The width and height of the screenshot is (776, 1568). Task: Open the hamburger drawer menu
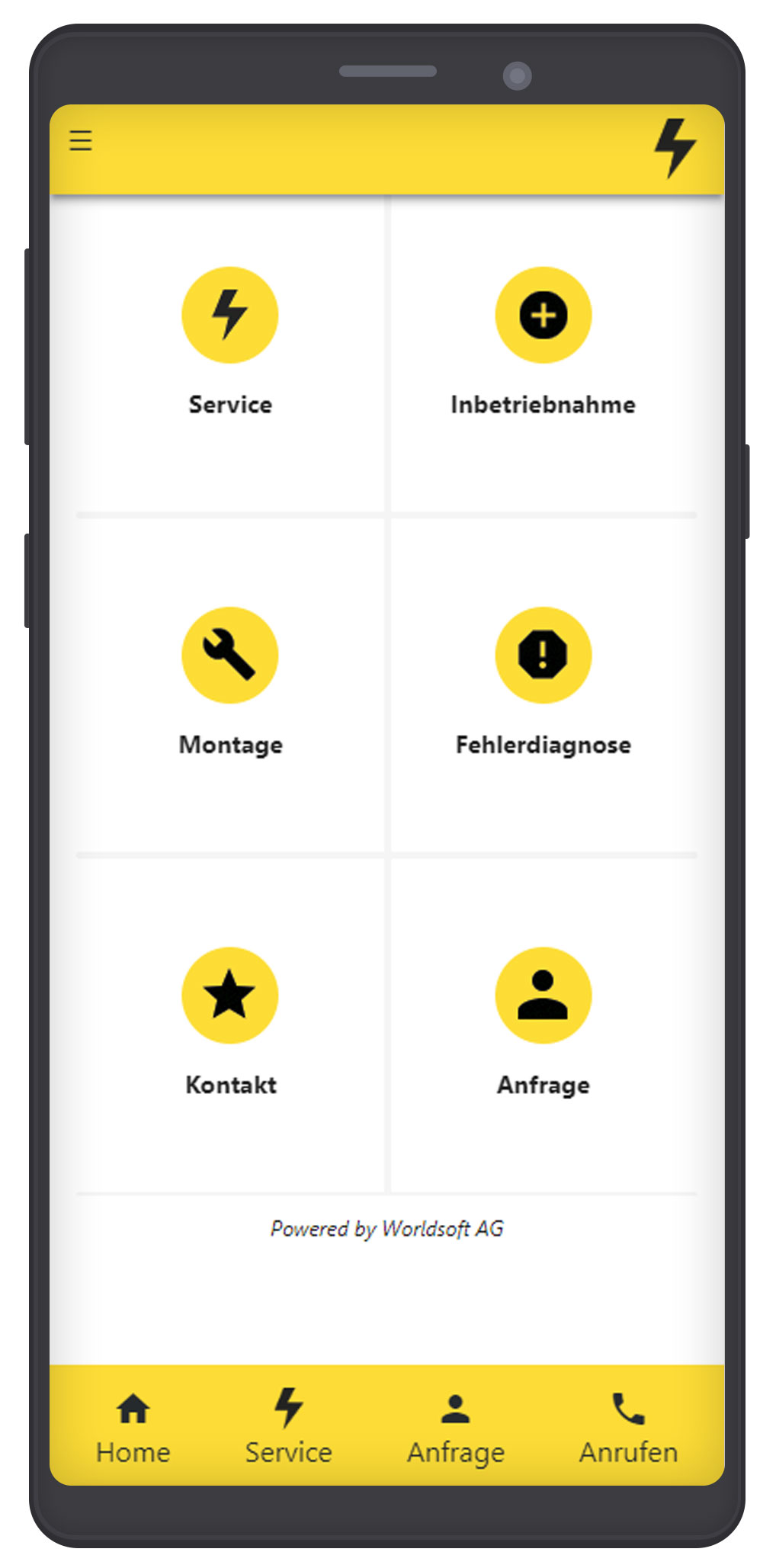coord(81,141)
